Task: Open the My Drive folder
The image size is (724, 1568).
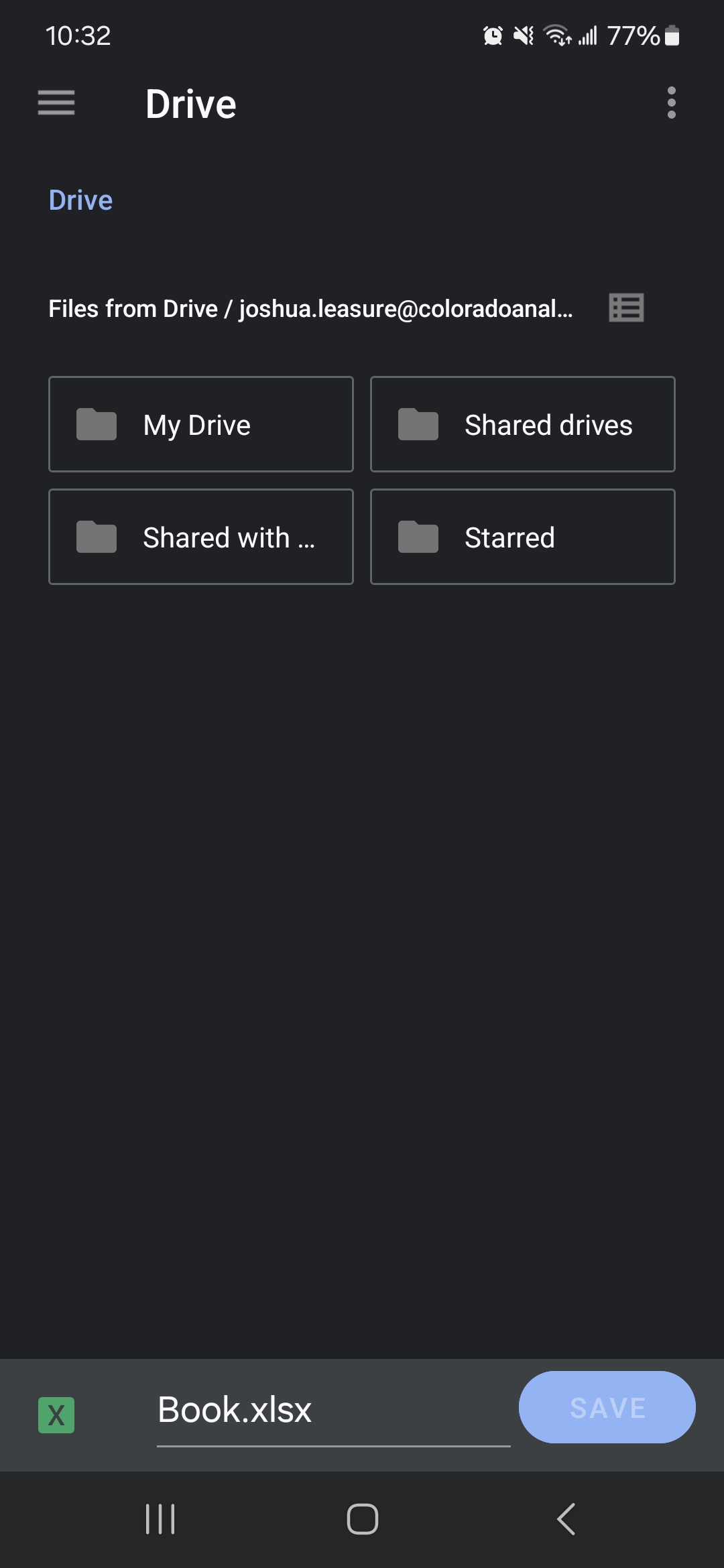Action: [x=201, y=424]
